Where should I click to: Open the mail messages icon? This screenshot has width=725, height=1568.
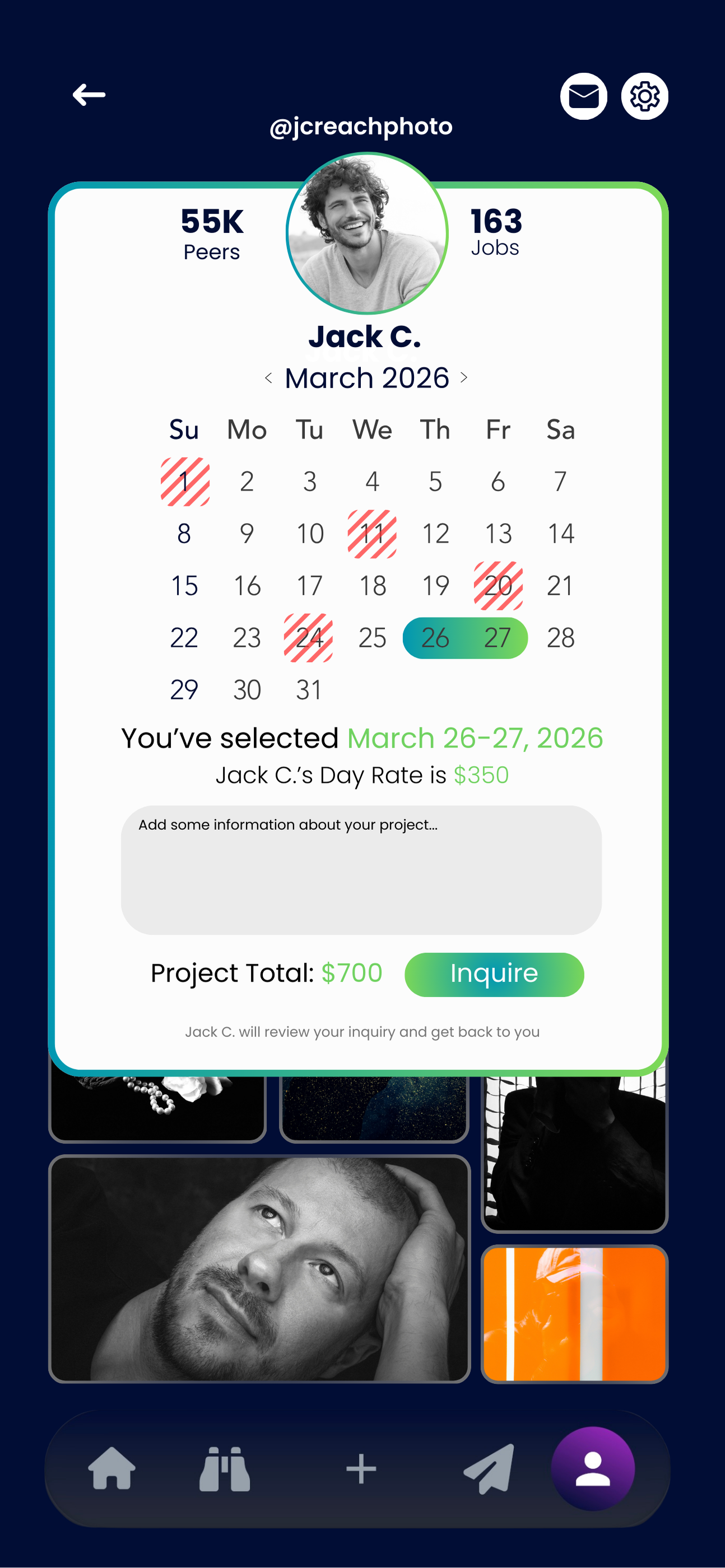coord(583,96)
